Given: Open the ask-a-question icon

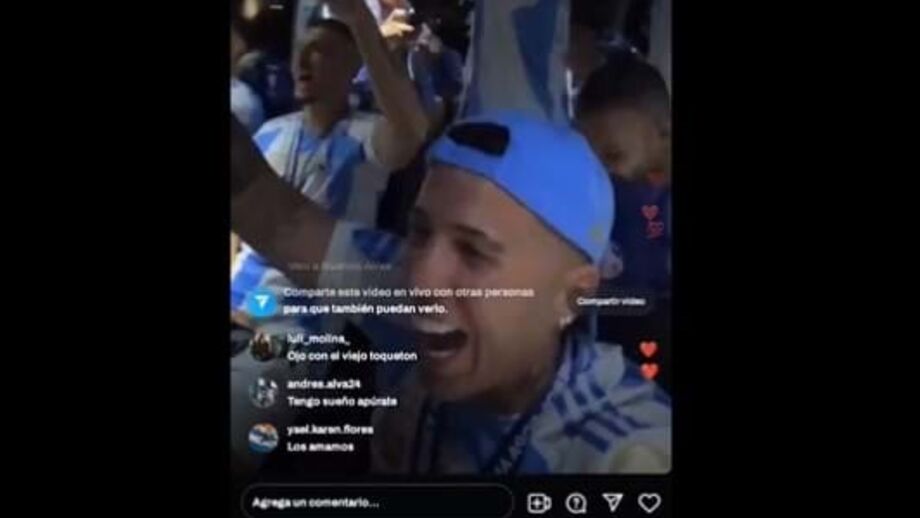Looking at the screenshot, I should coord(576,503).
